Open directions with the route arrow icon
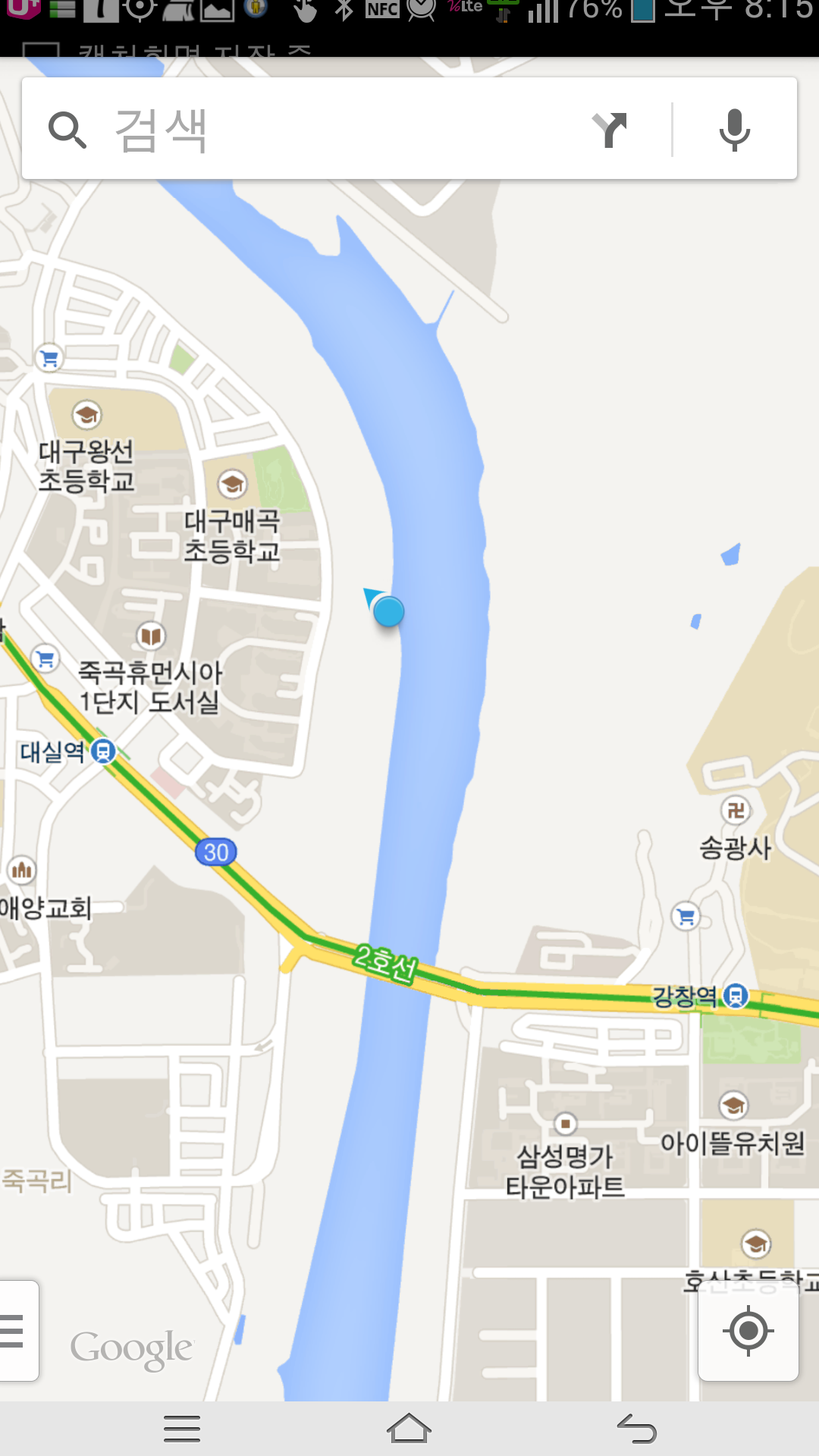 [610, 130]
